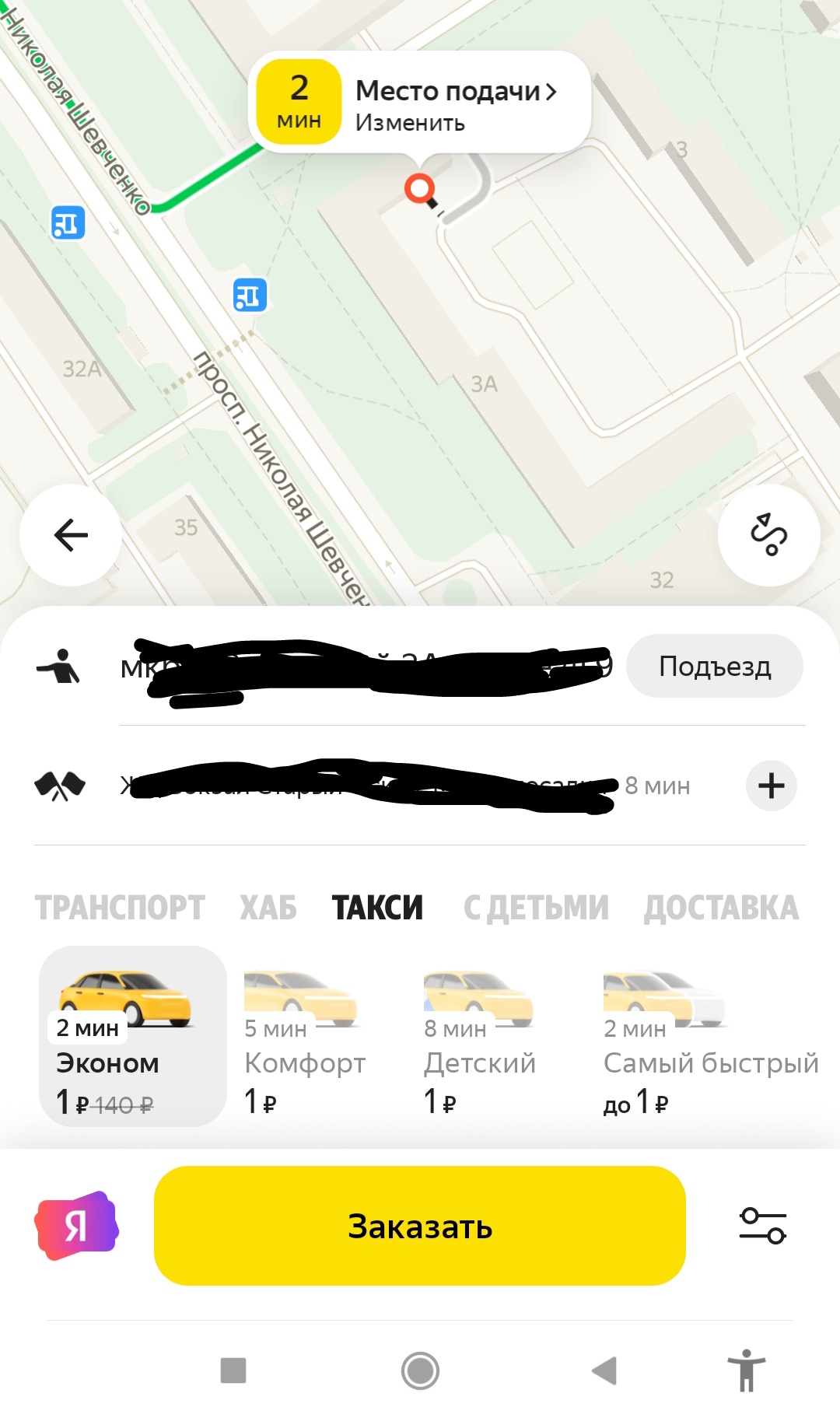Tap the system home button
This screenshot has width=840, height=1421.
click(420, 1370)
